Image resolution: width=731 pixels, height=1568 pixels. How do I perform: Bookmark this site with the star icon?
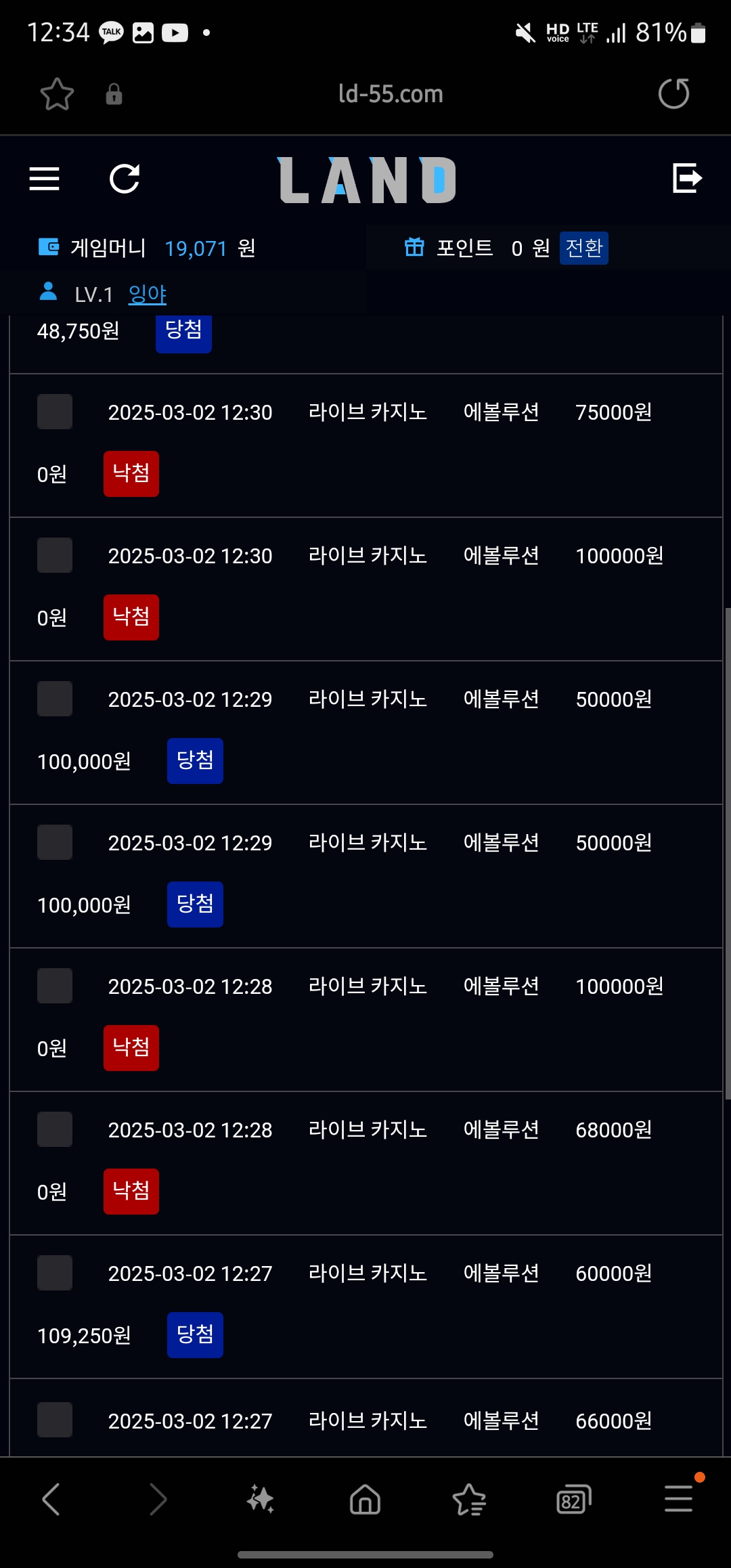click(57, 93)
